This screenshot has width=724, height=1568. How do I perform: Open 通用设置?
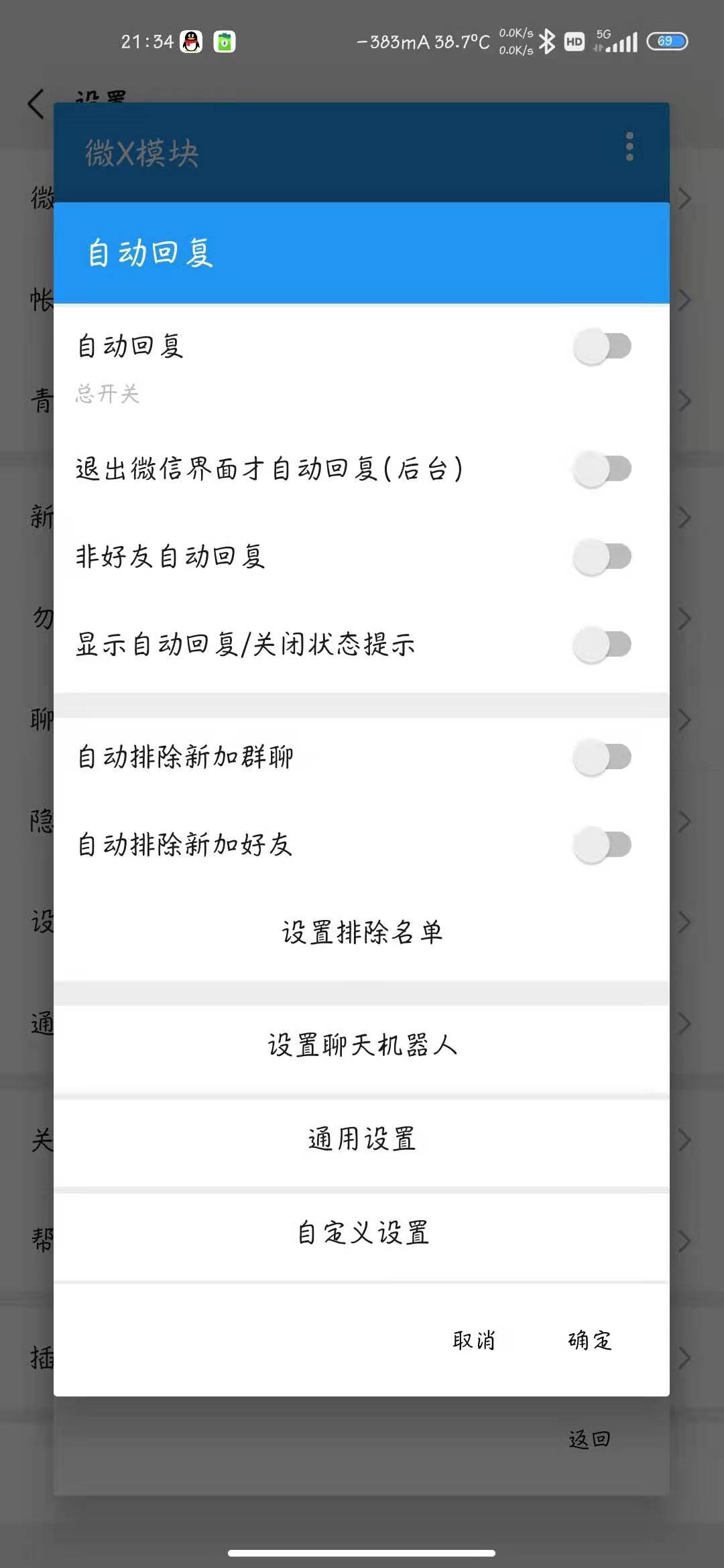pos(362,1139)
